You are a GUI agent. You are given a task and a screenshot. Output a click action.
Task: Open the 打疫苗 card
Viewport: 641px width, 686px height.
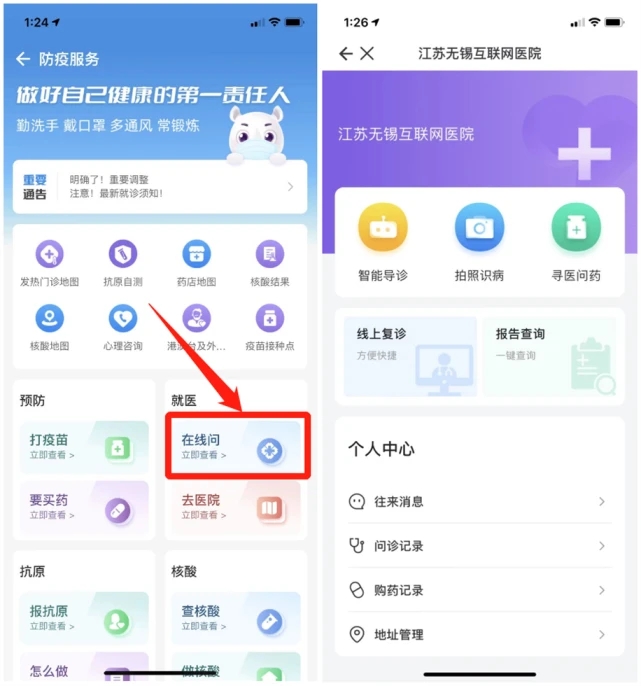pyautogui.click(x=84, y=446)
